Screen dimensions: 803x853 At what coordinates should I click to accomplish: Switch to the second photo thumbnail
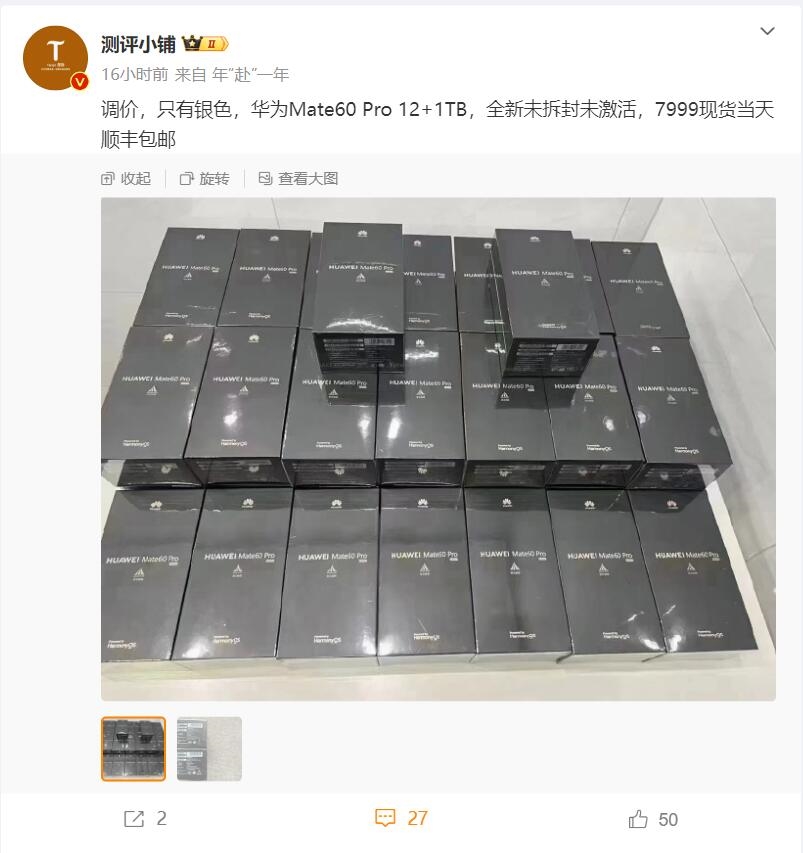(209, 748)
